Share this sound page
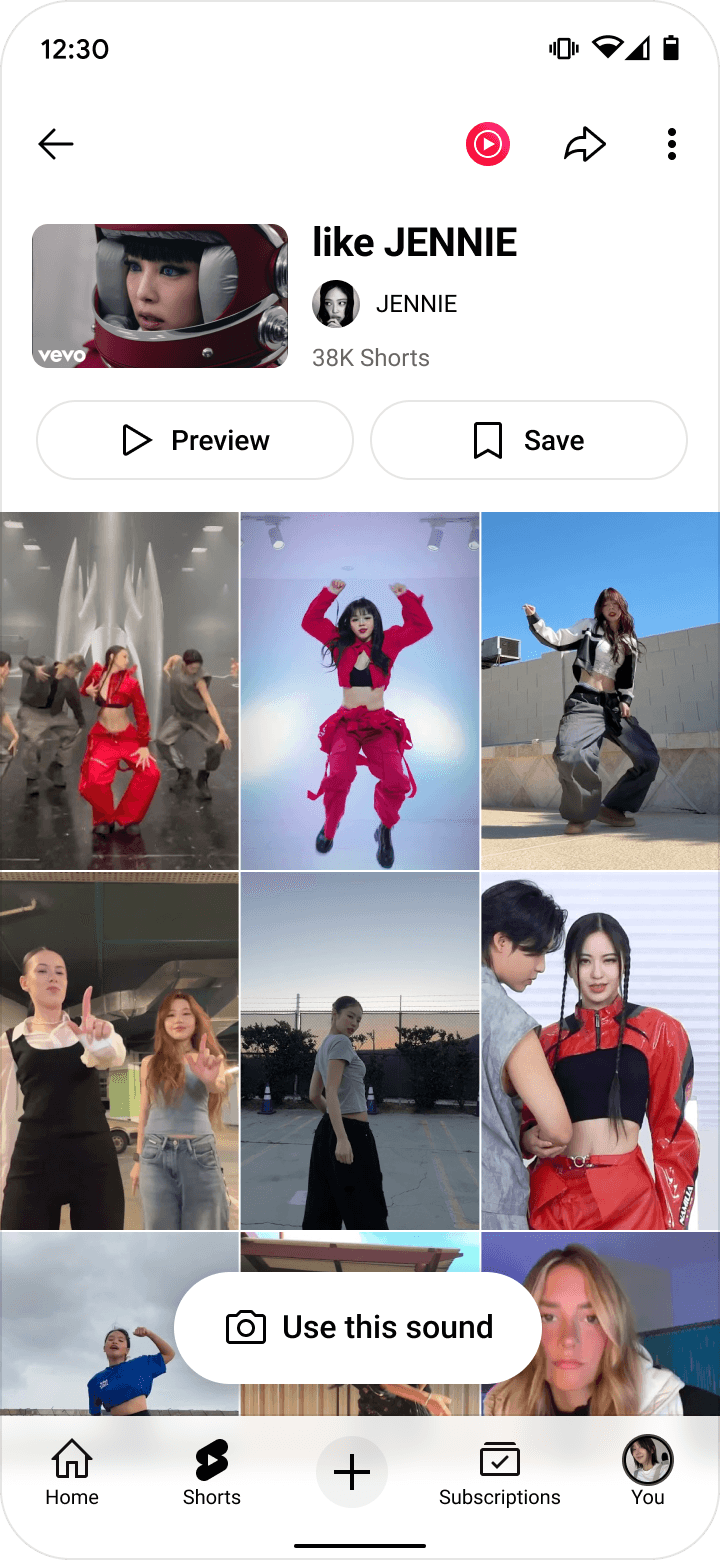 (x=585, y=144)
